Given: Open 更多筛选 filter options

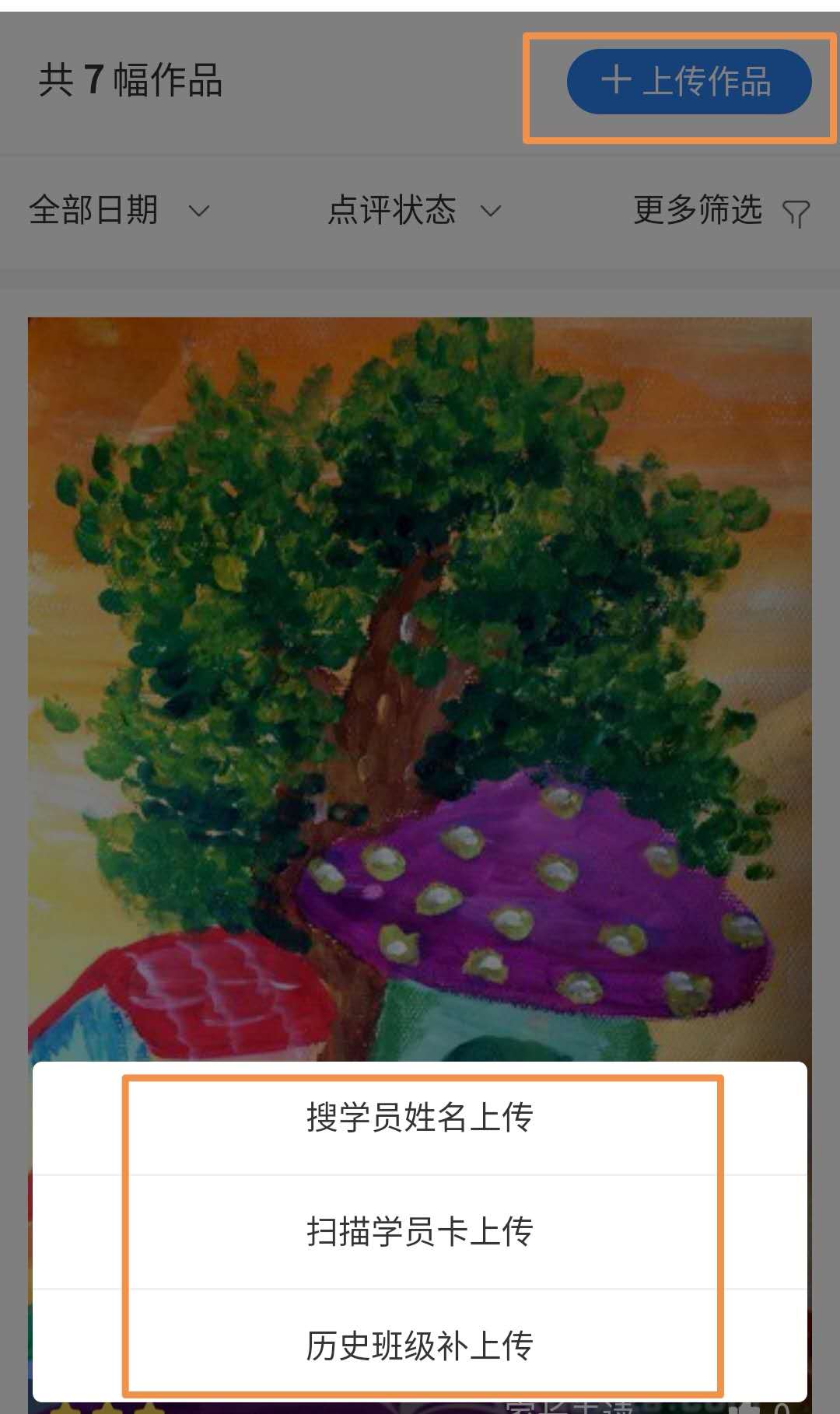Looking at the screenshot, I should point(720,210).
